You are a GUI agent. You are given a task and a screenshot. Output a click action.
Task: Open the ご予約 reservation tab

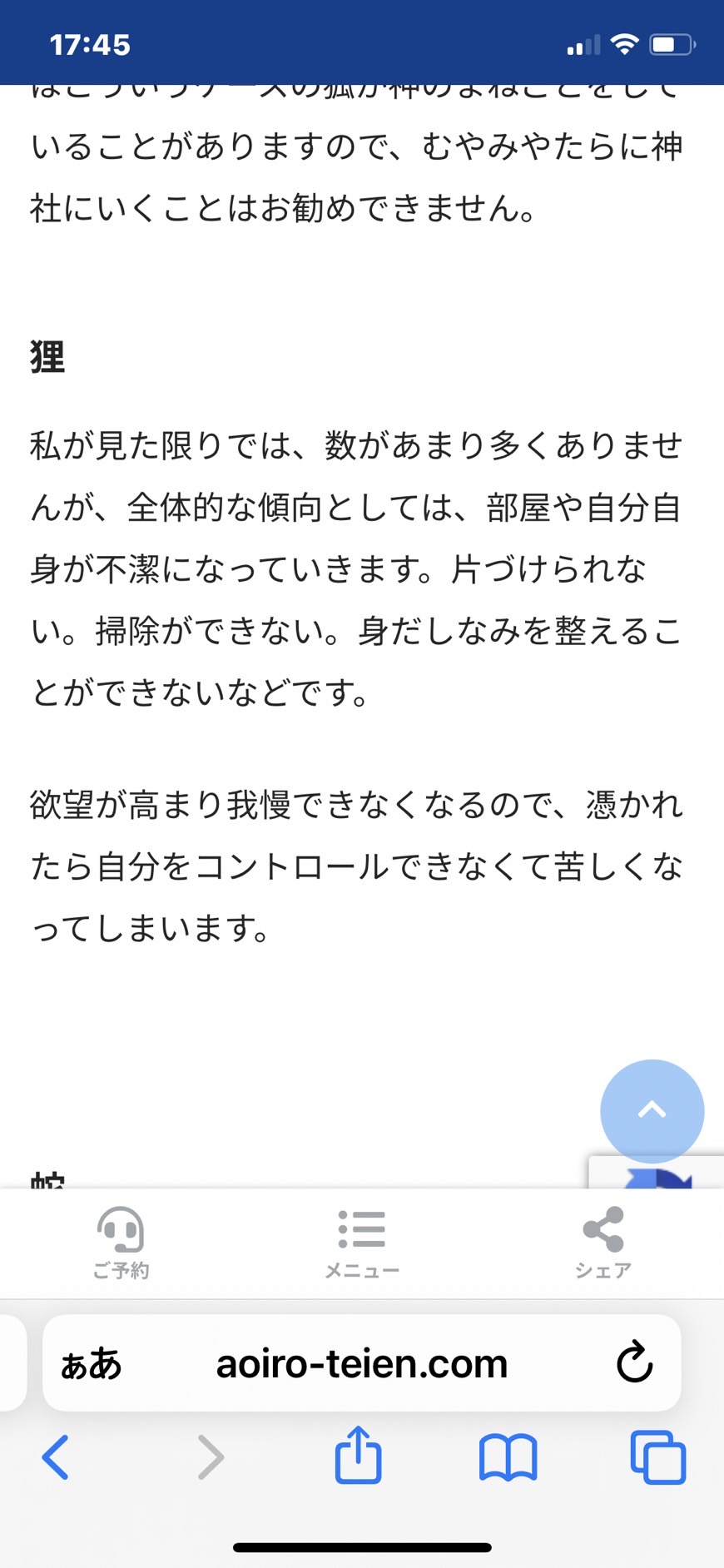coord(121,1243)
